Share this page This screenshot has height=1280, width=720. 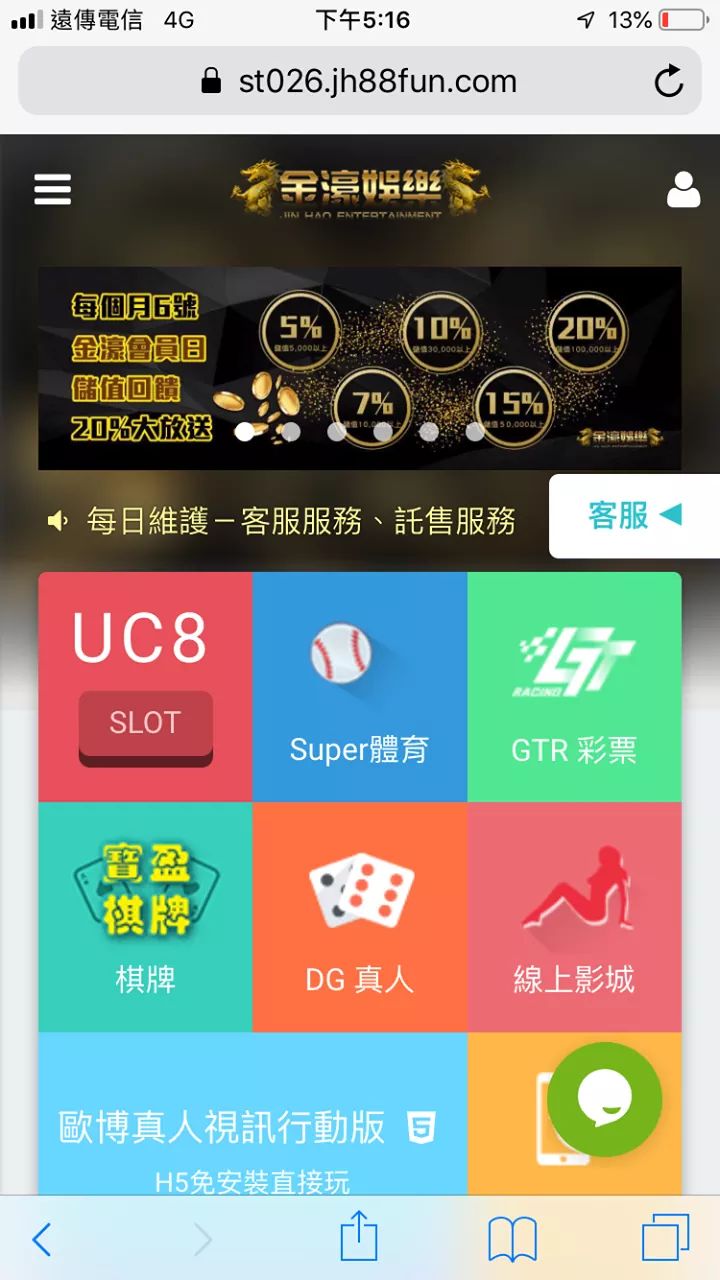(359, 1239)
